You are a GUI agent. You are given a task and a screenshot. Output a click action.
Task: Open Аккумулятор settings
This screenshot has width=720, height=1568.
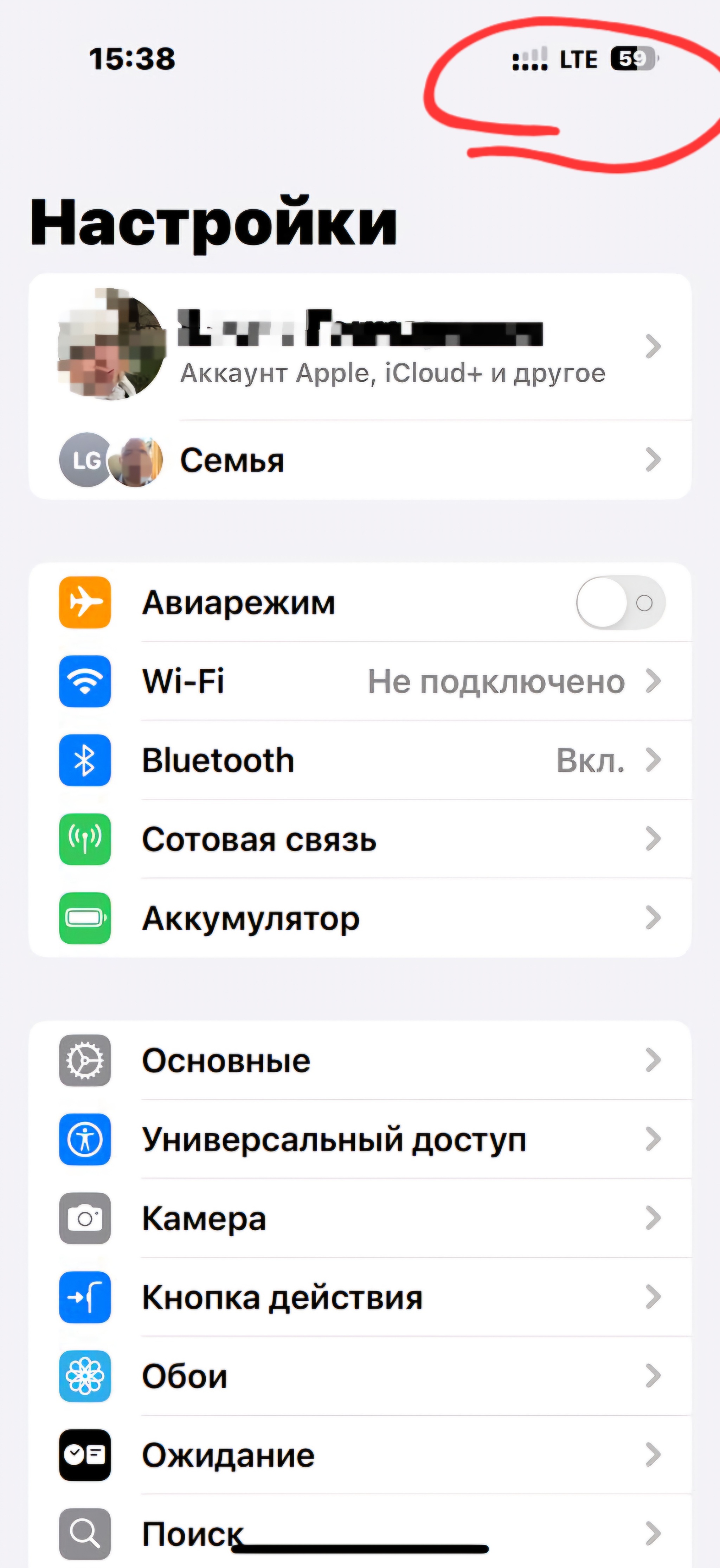[x=360, y=918]
